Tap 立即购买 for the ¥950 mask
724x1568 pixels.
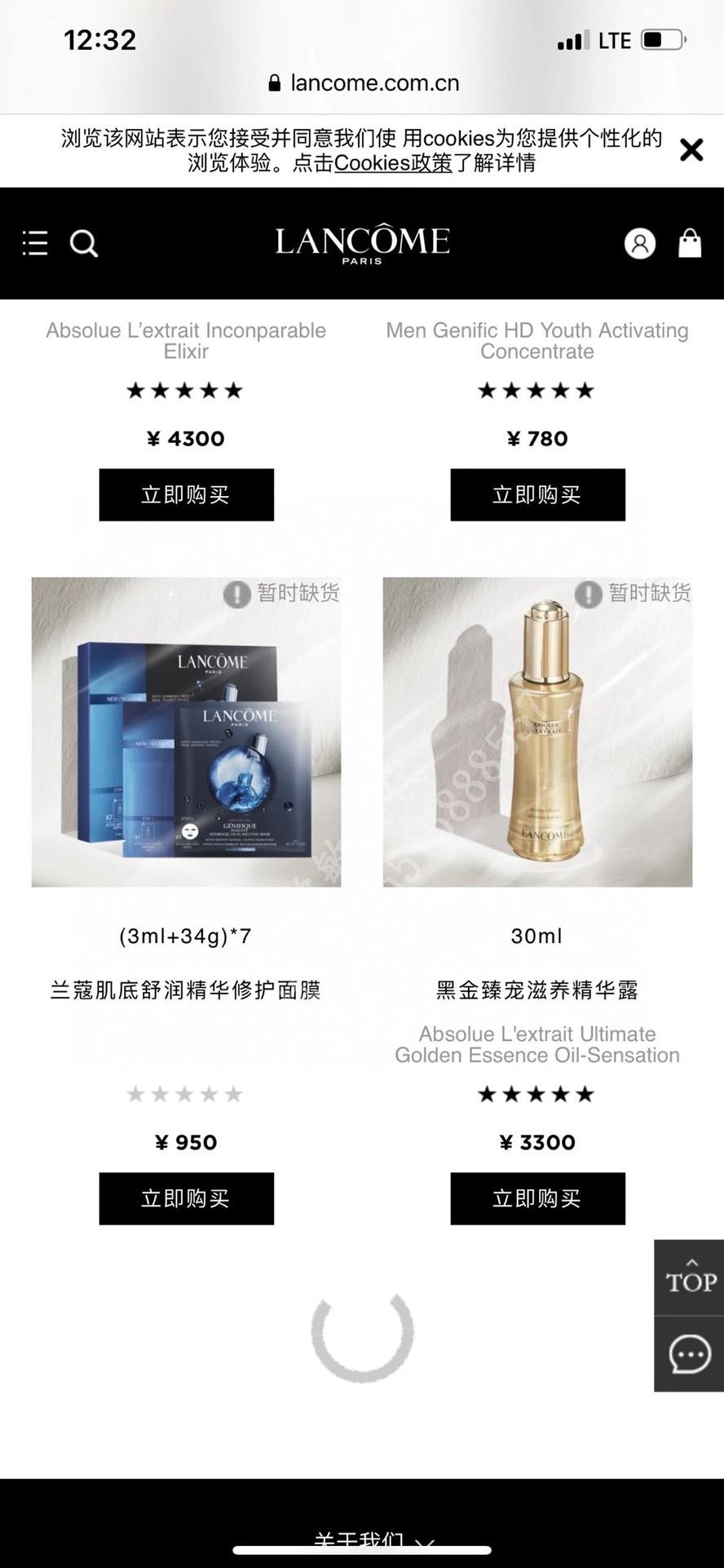pos(186,1198)
